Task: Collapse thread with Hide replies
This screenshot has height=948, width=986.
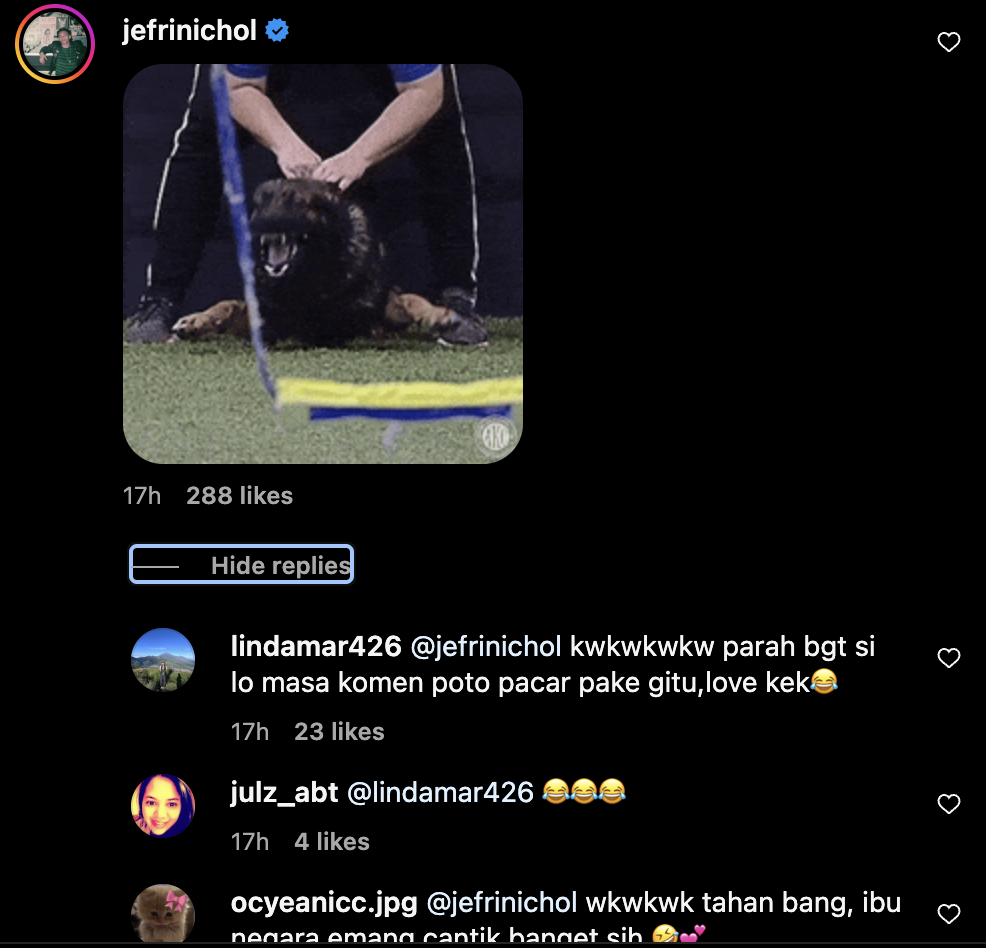Action: [242, 565]
